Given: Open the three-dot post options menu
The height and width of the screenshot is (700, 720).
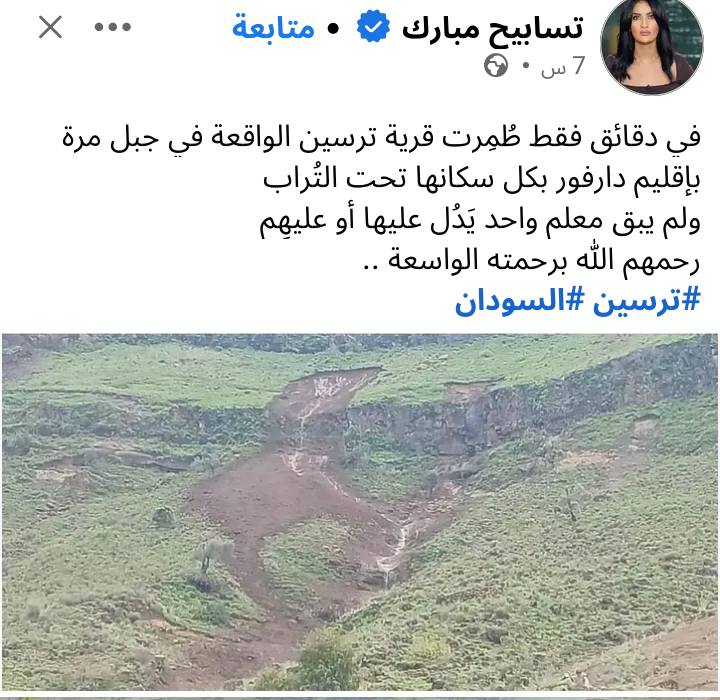Looking at the screenshot, I should coord(112,28).
